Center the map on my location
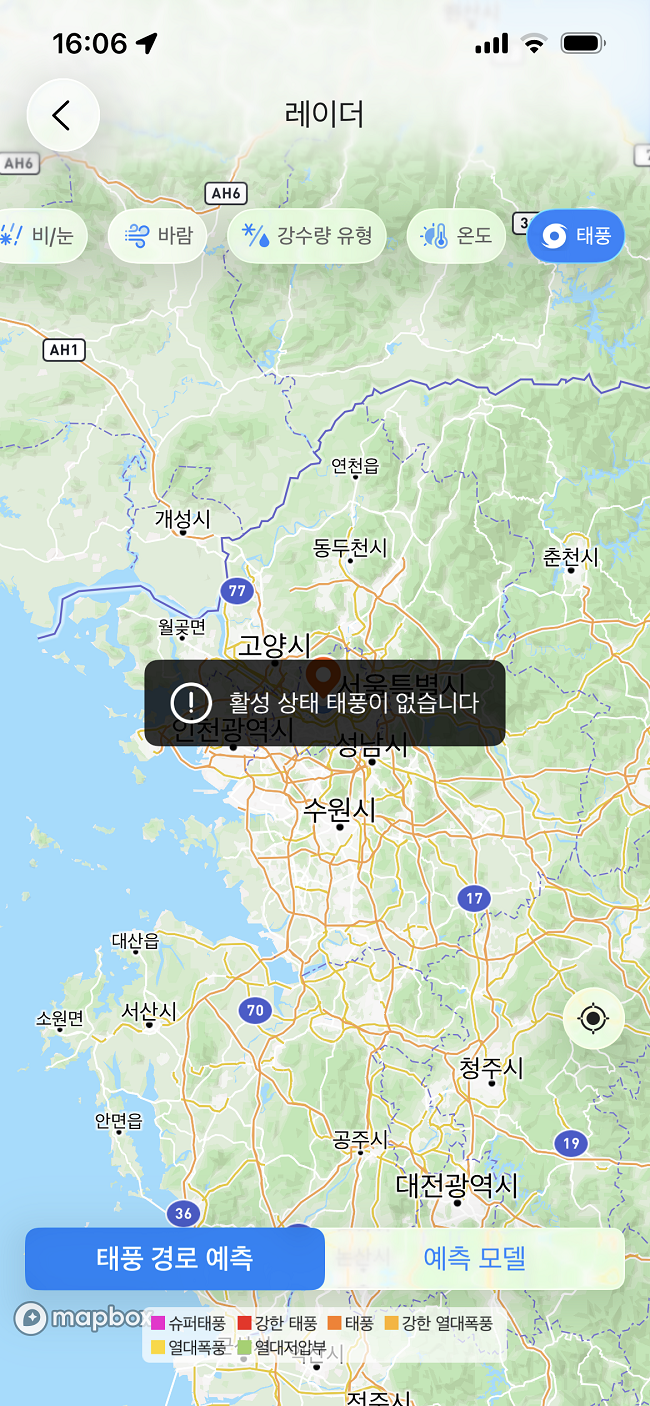 click(593, 1019)
